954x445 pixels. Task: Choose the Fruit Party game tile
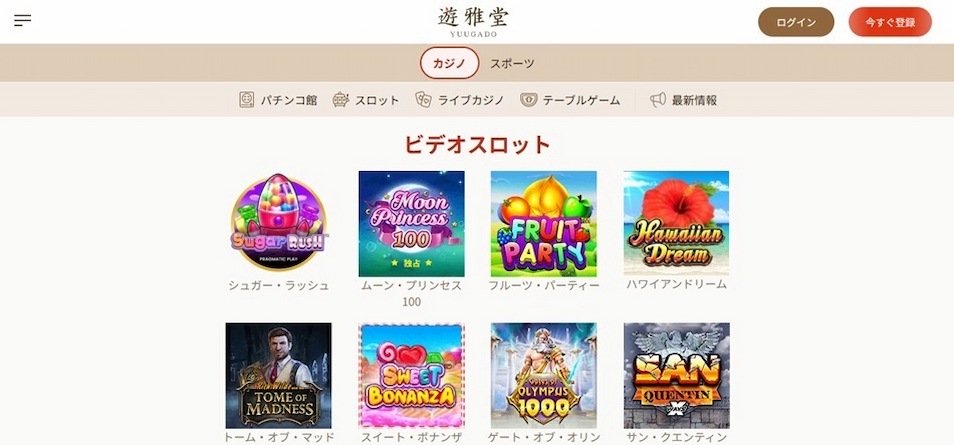click(x=543, y=224)
